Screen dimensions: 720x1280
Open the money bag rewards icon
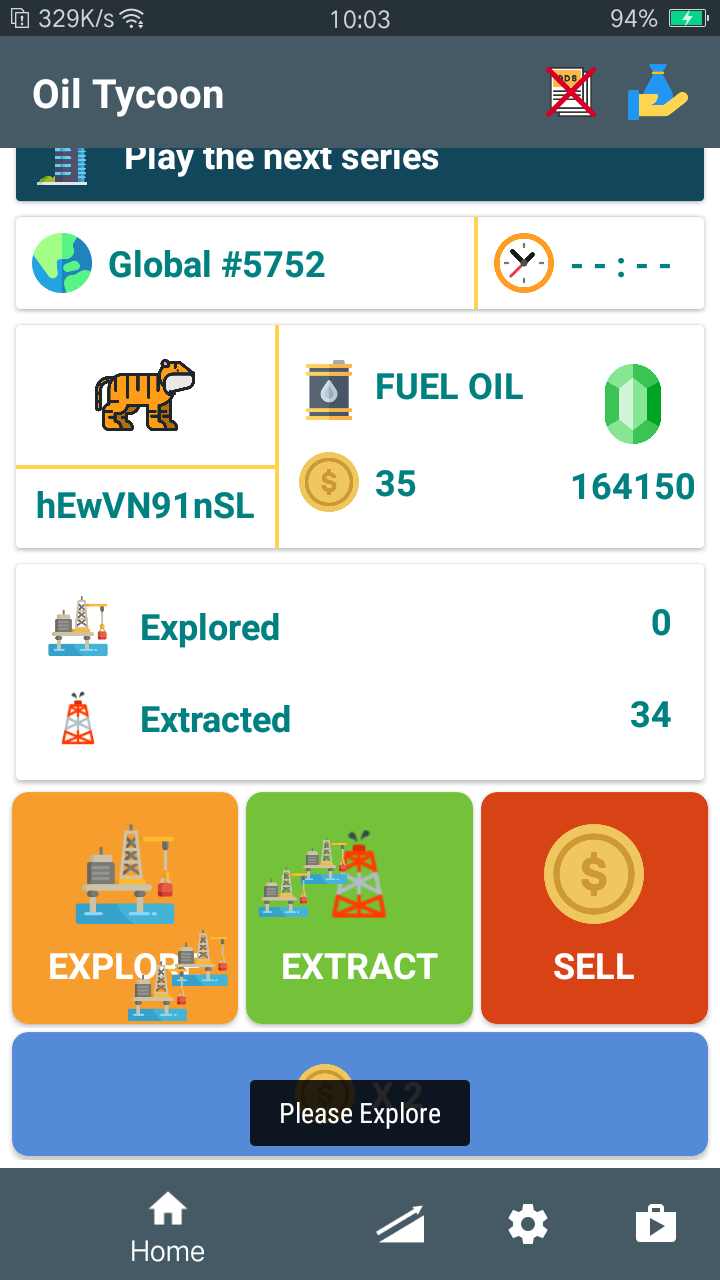657,93
